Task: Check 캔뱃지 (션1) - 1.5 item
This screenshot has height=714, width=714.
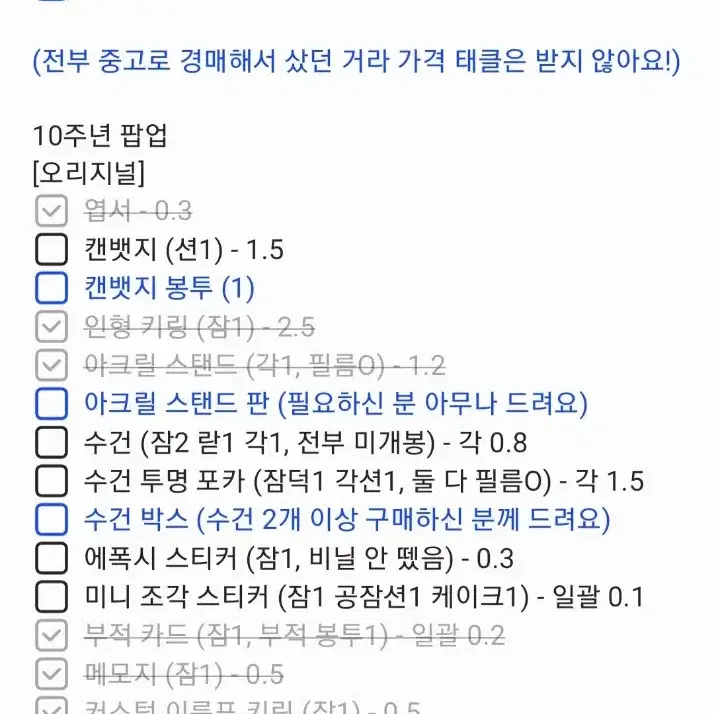Action: pos(51,249)
